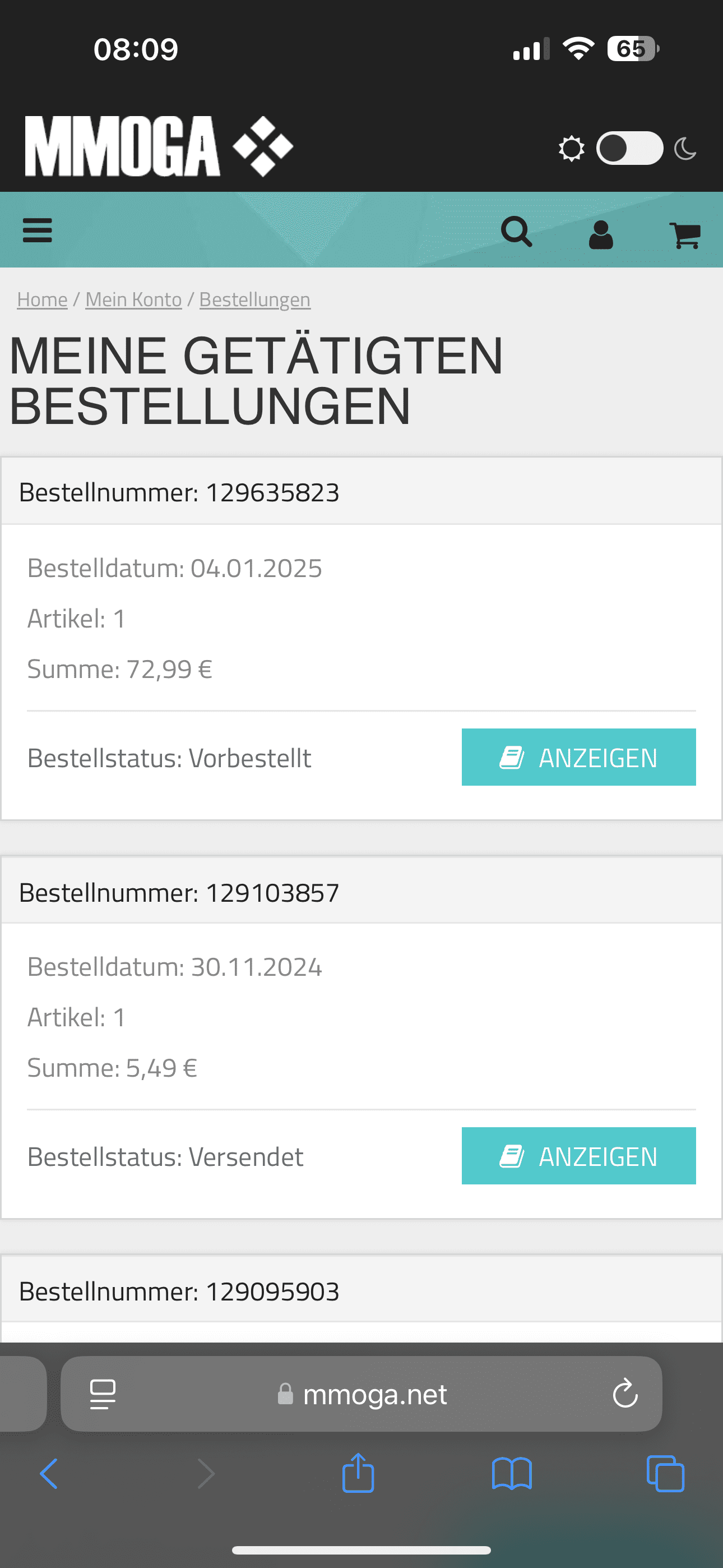Show all open tabs

tap(665, 1474)
